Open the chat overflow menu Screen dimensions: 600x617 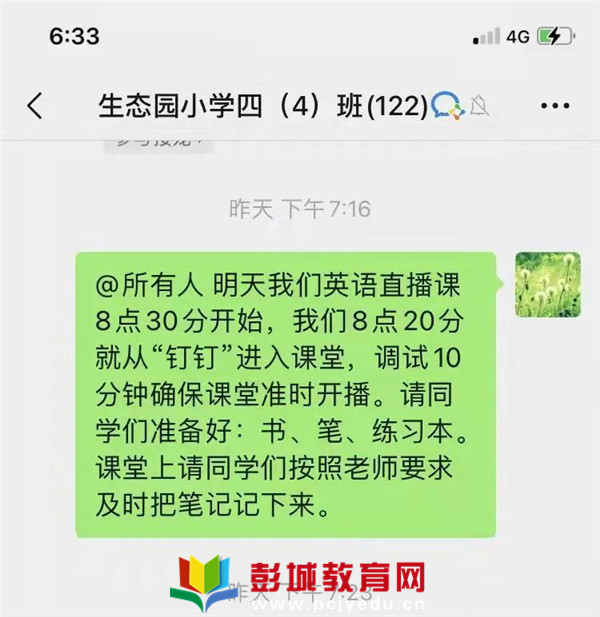[x=554, y=106]
